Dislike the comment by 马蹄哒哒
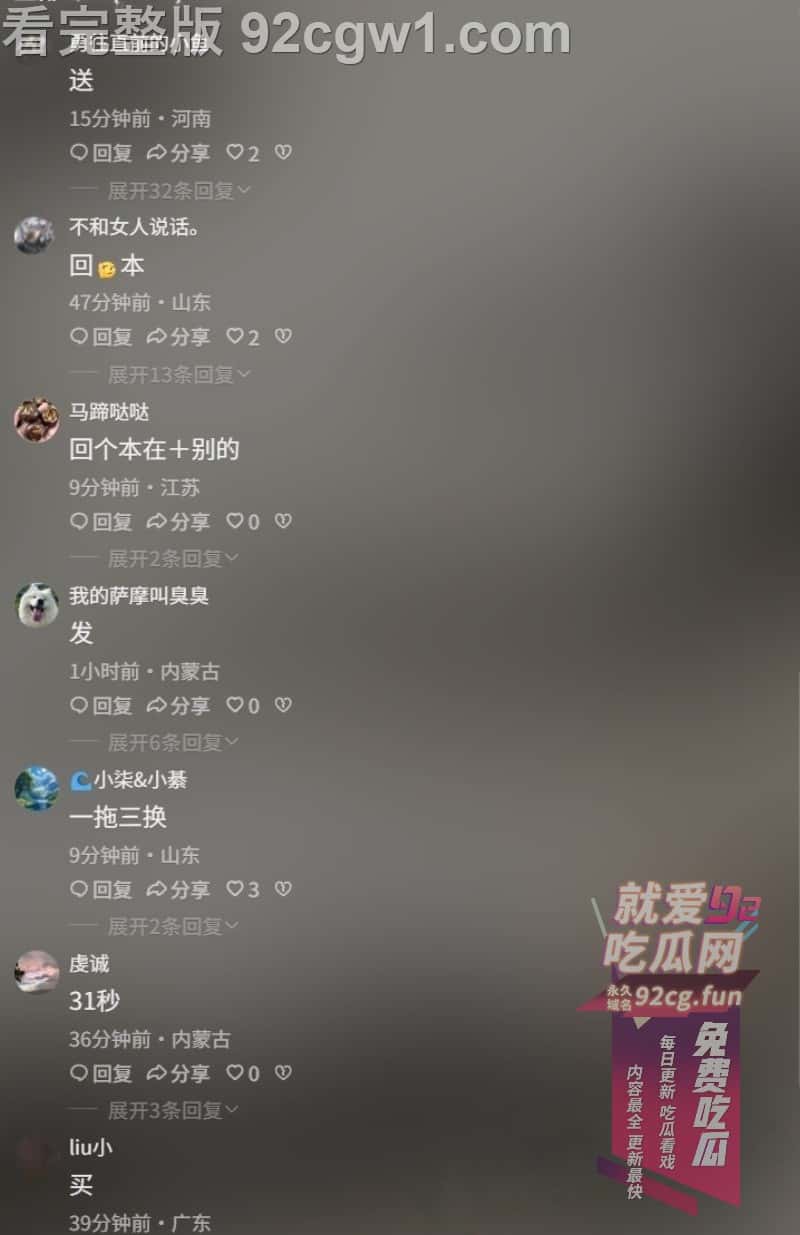Screen dimensions: 800x1235 tap(283, 521)
